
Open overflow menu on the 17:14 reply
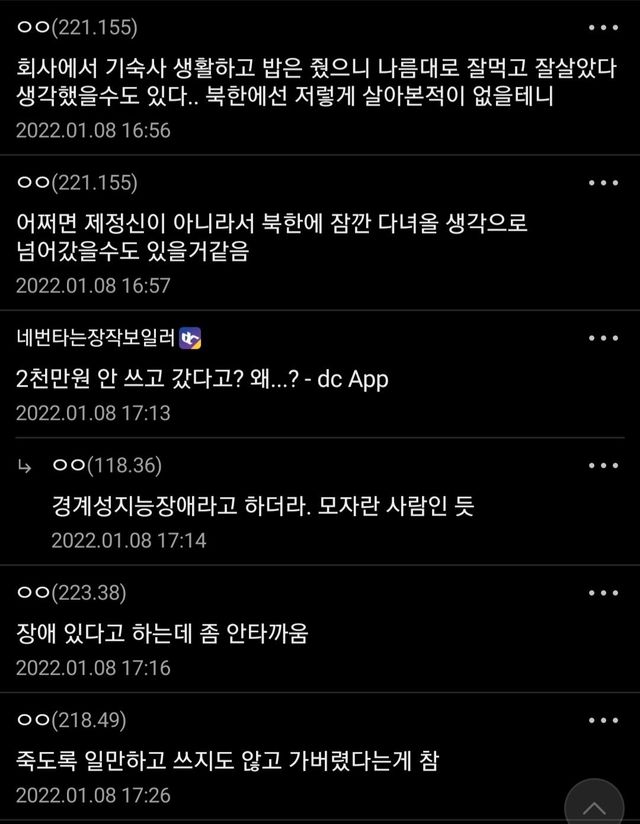pos(603,466)
